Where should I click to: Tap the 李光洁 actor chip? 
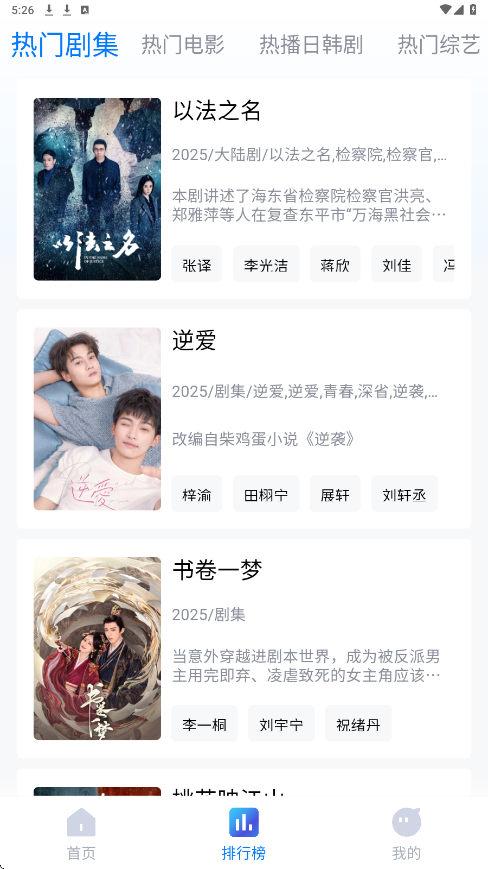(x=266, y=264)
